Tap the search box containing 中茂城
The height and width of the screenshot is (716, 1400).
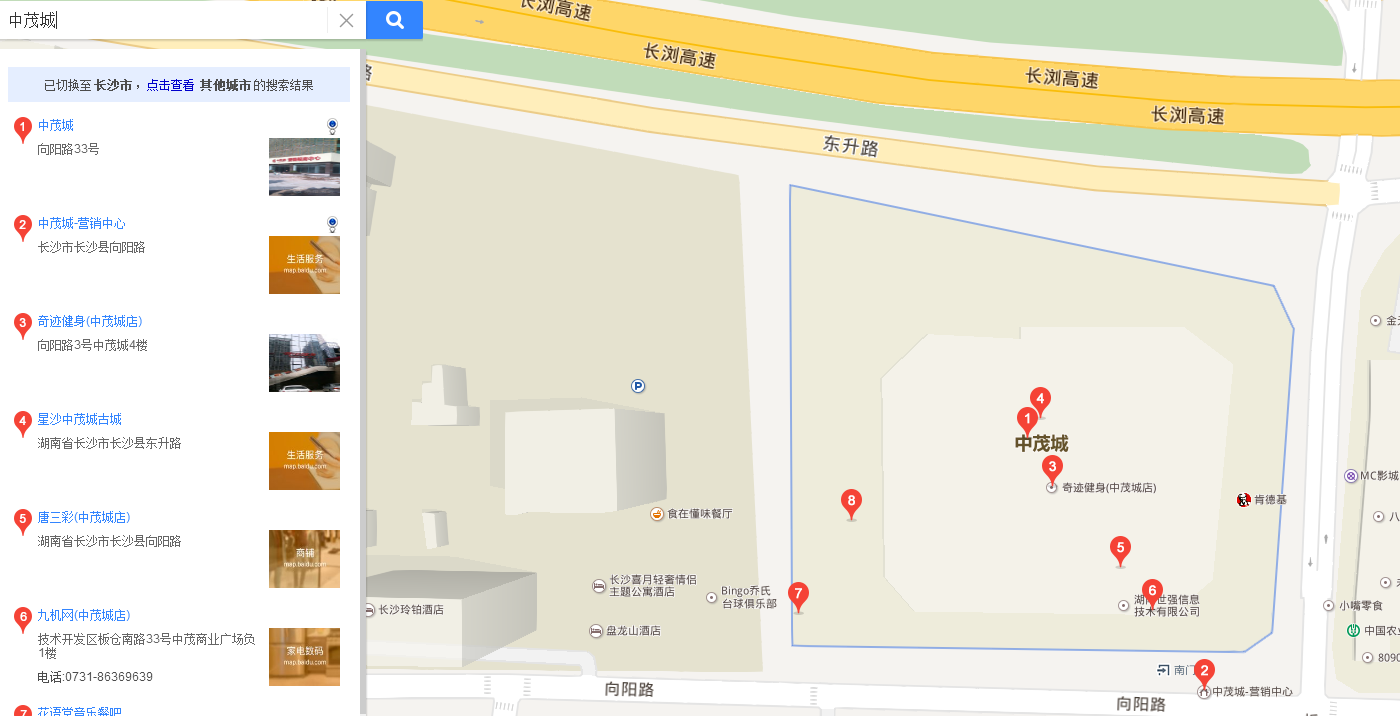pos(165,20)
